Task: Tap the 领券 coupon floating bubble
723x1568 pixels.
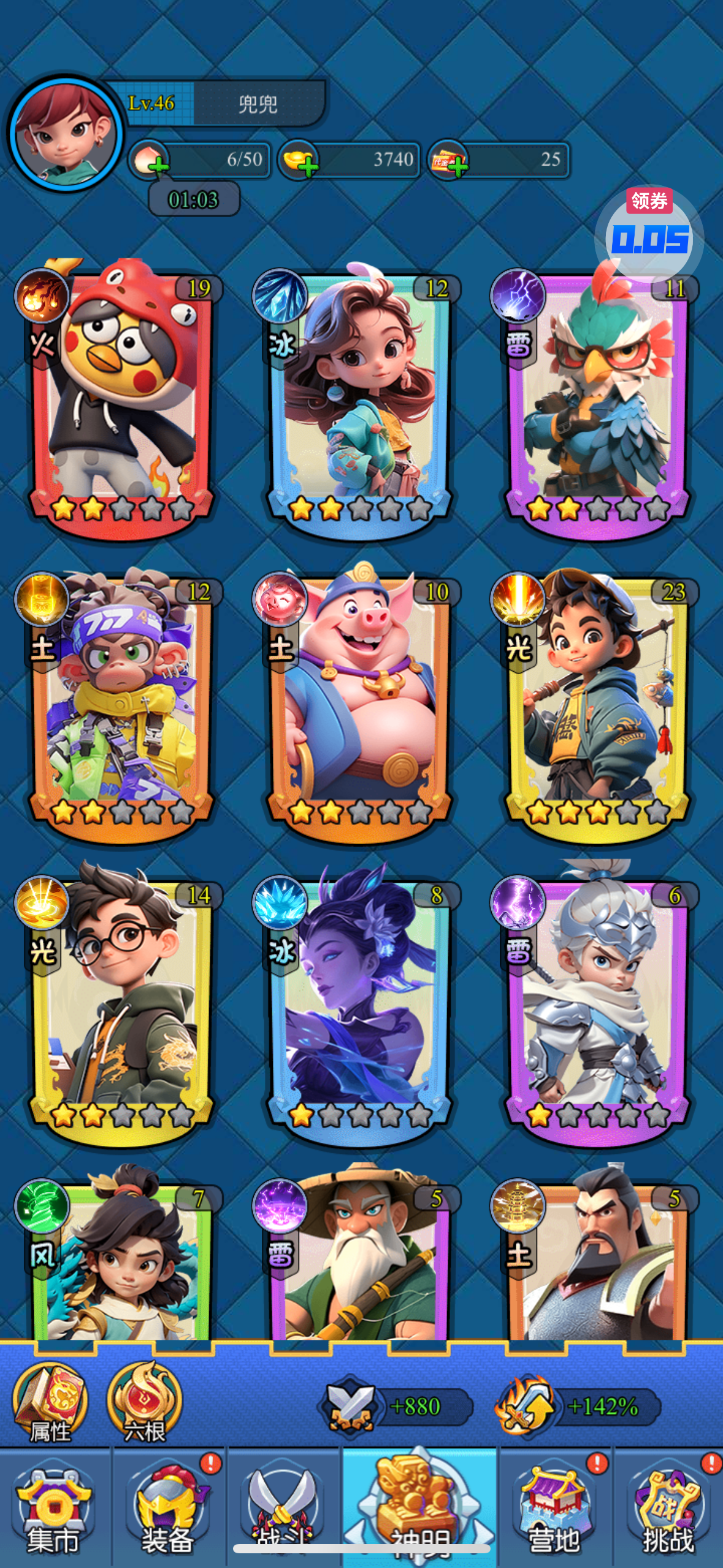Action: (x=649, y=234)
